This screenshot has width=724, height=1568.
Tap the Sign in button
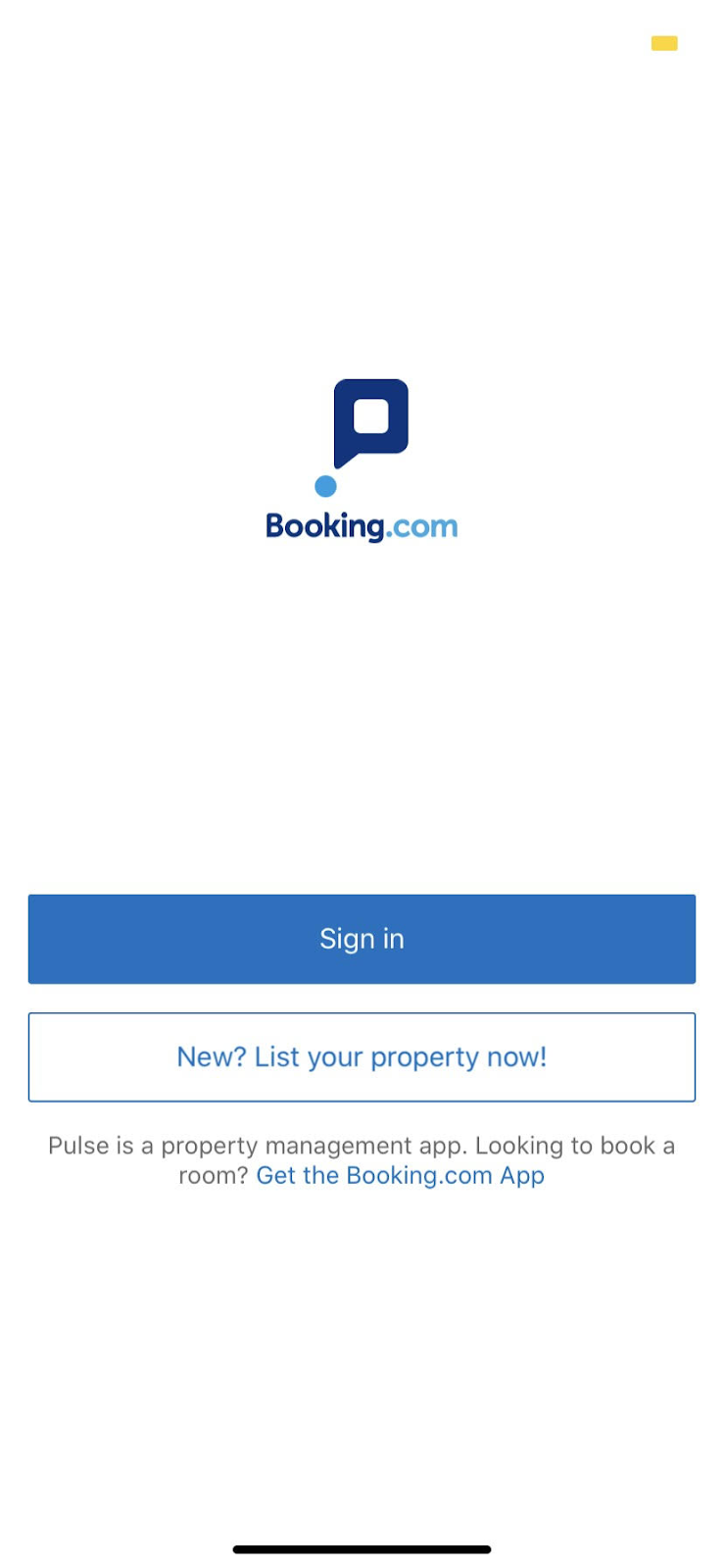(362, 939)
